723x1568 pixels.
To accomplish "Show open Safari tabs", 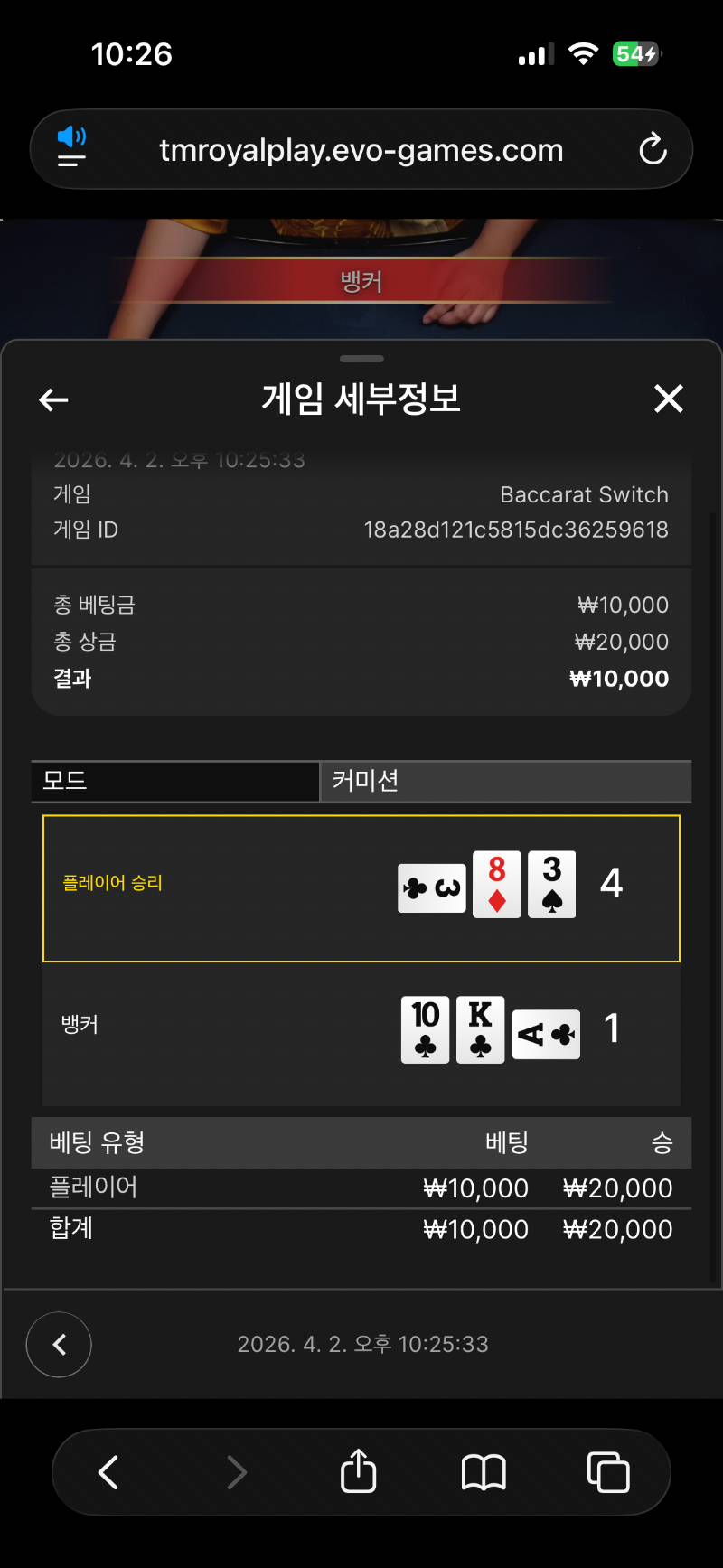I will (608, 1472).
